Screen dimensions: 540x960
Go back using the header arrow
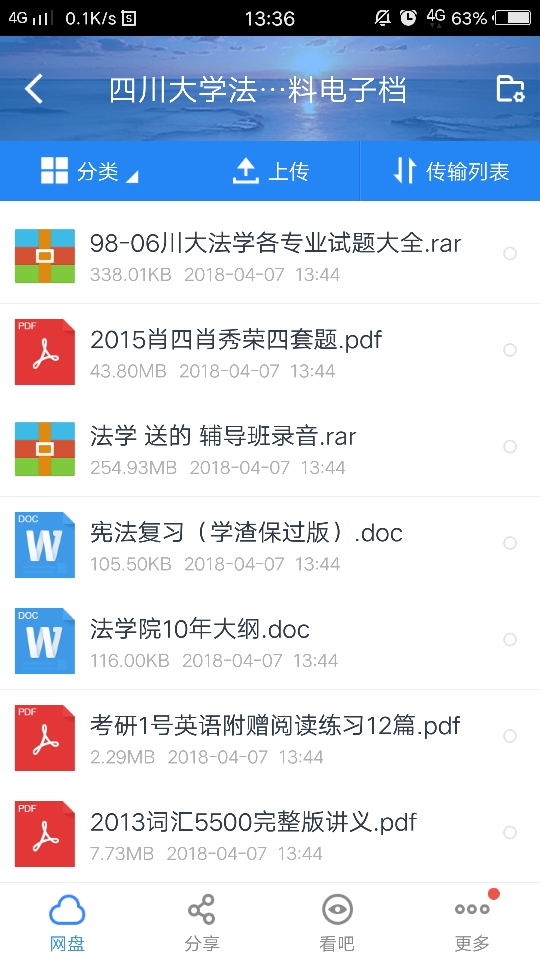34,89
